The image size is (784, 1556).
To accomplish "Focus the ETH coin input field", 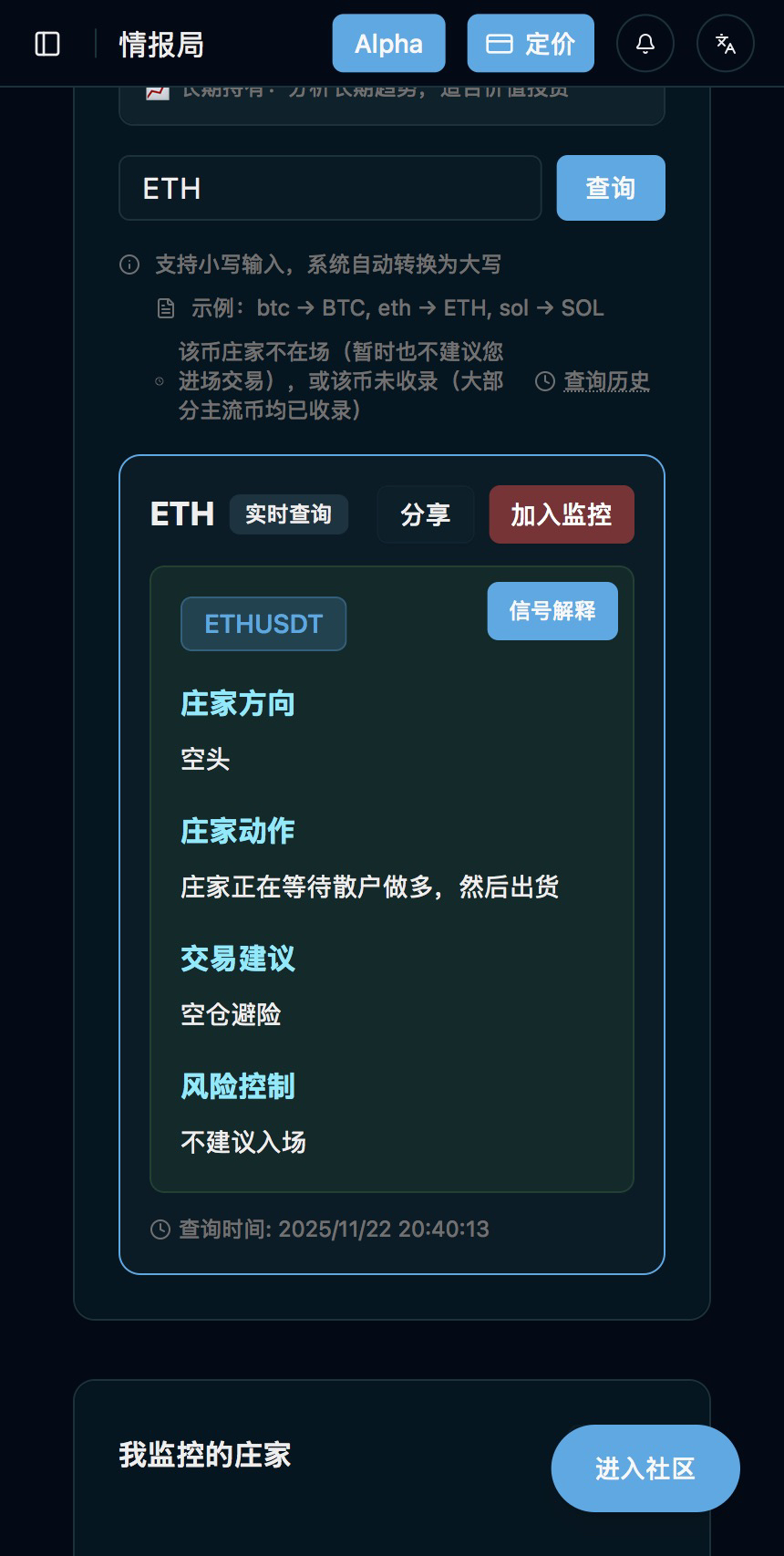I will point(330,189).
